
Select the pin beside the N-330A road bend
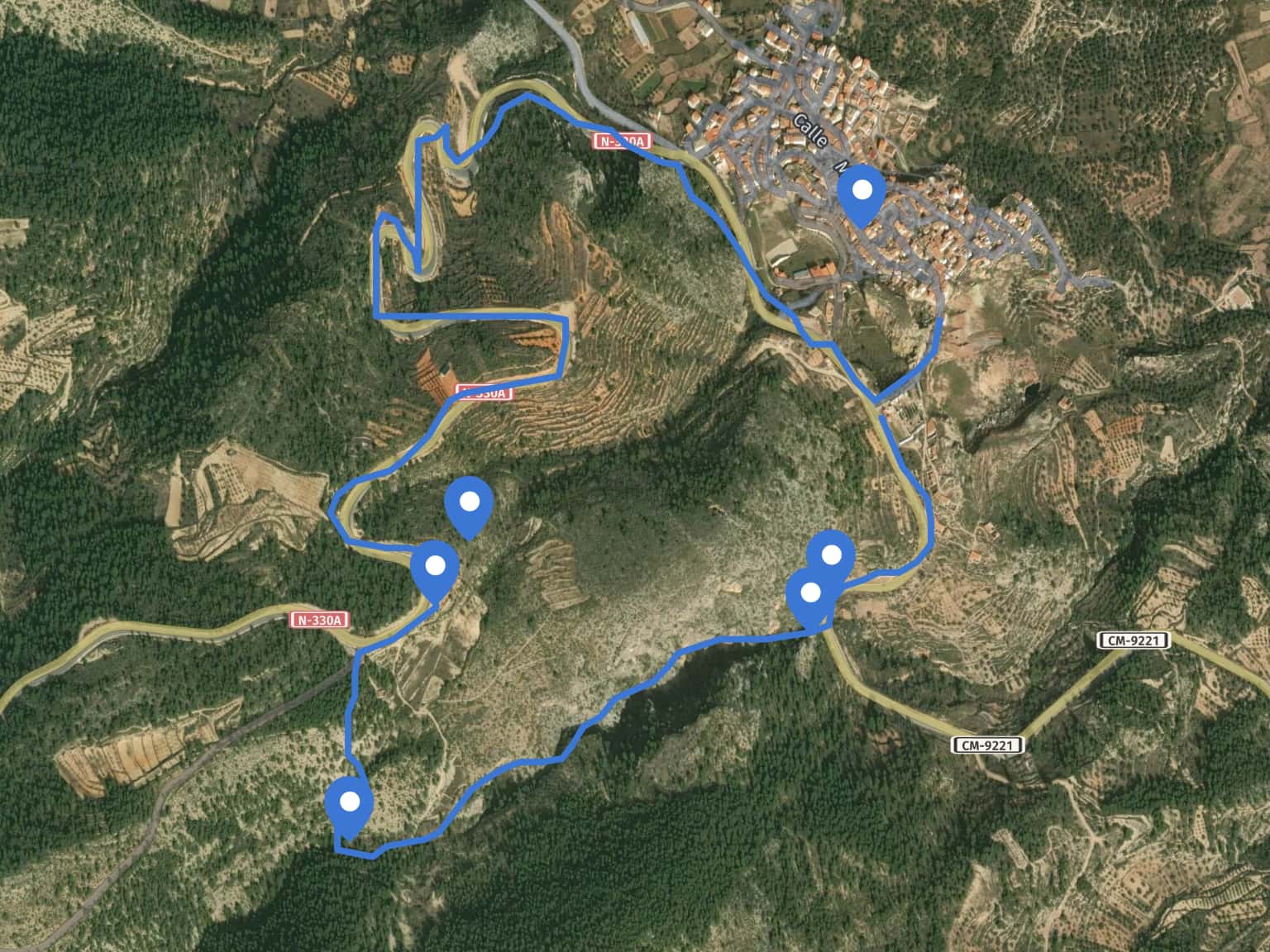coord(435,567)
